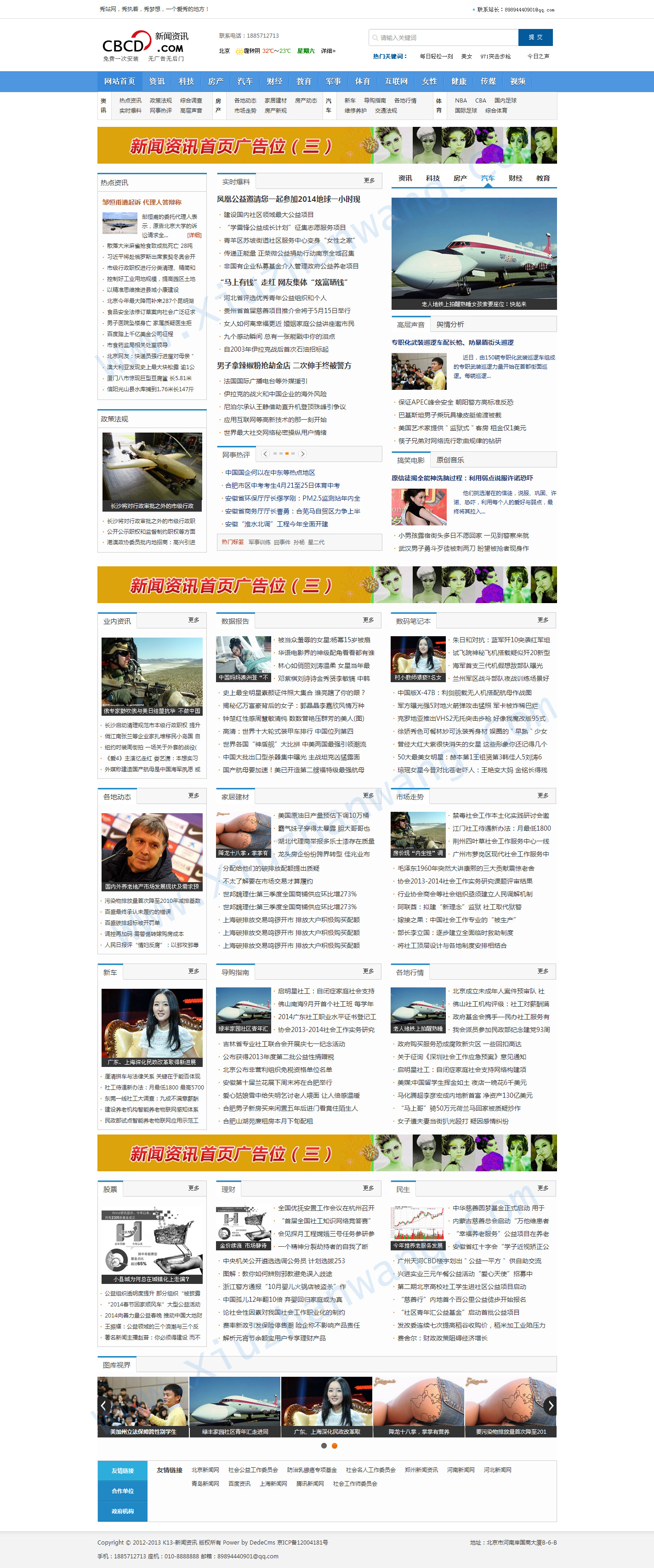Image resolution: width=654 pixels, height=1568 pixels.
Task: Go to next page in 网事热评 carousel
Action: (x=303, y=453)
